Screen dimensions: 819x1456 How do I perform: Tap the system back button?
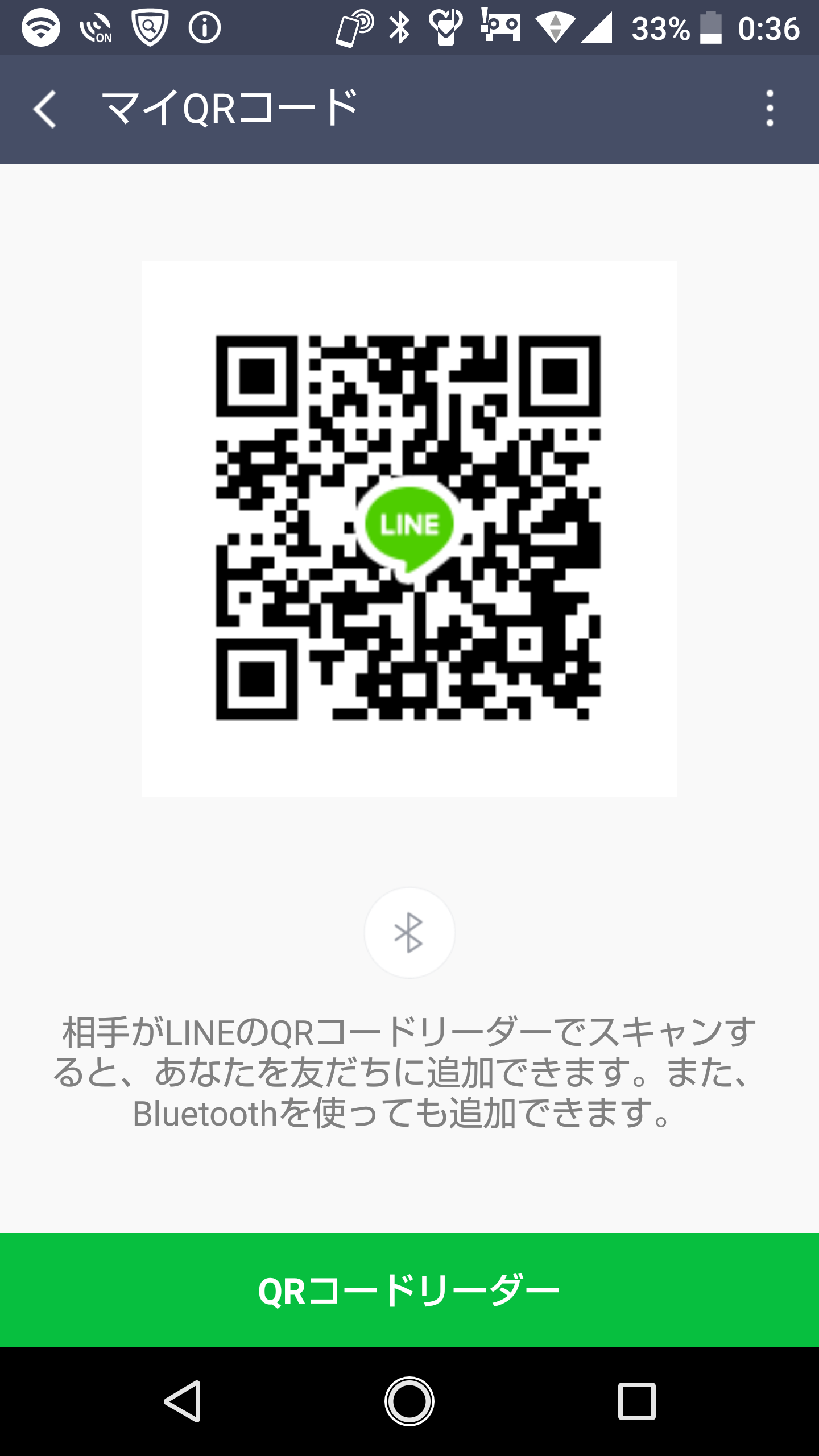click(x=183, y=1401)
